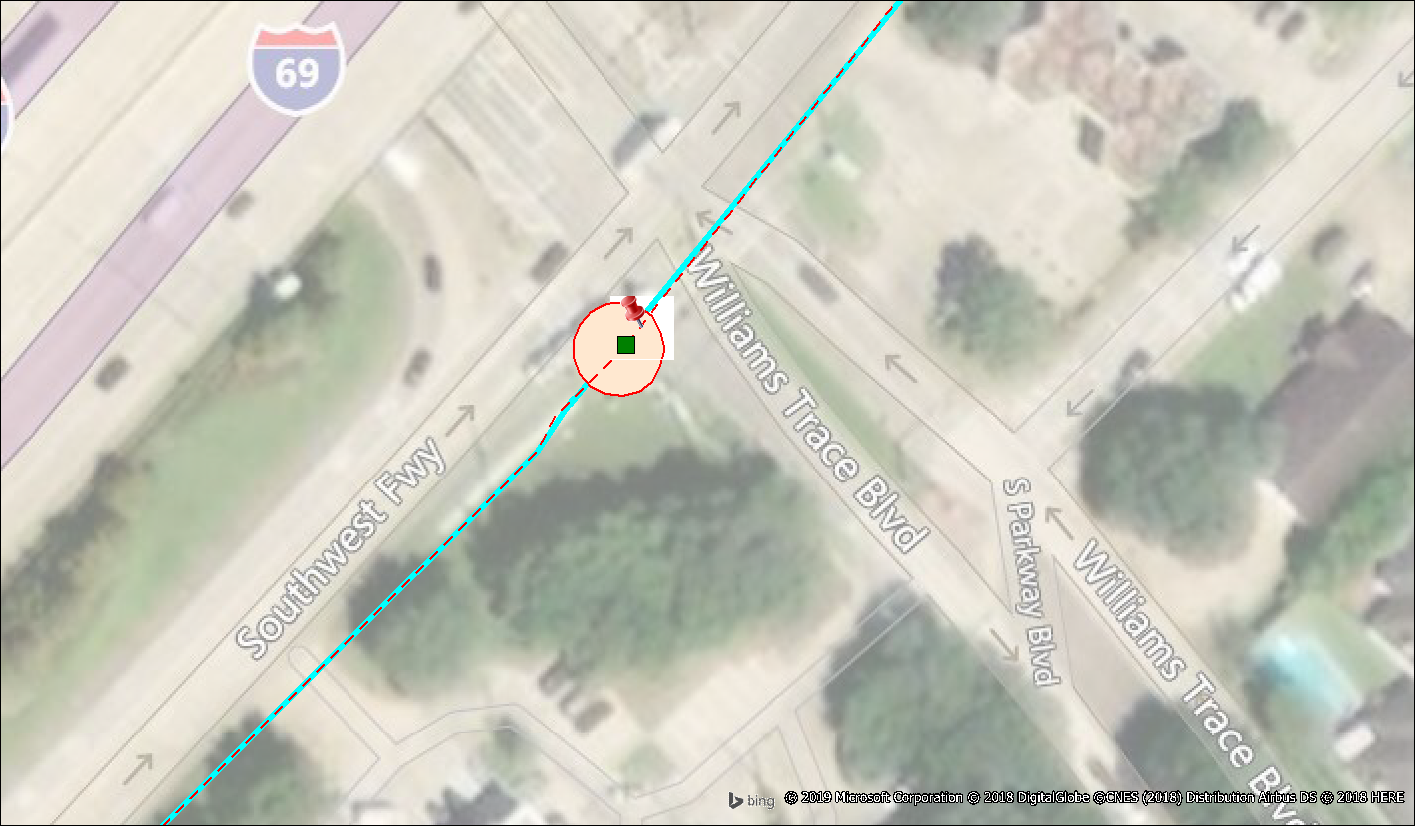
Task: Select the green square point marker
Action: click(x=626, y=345)
